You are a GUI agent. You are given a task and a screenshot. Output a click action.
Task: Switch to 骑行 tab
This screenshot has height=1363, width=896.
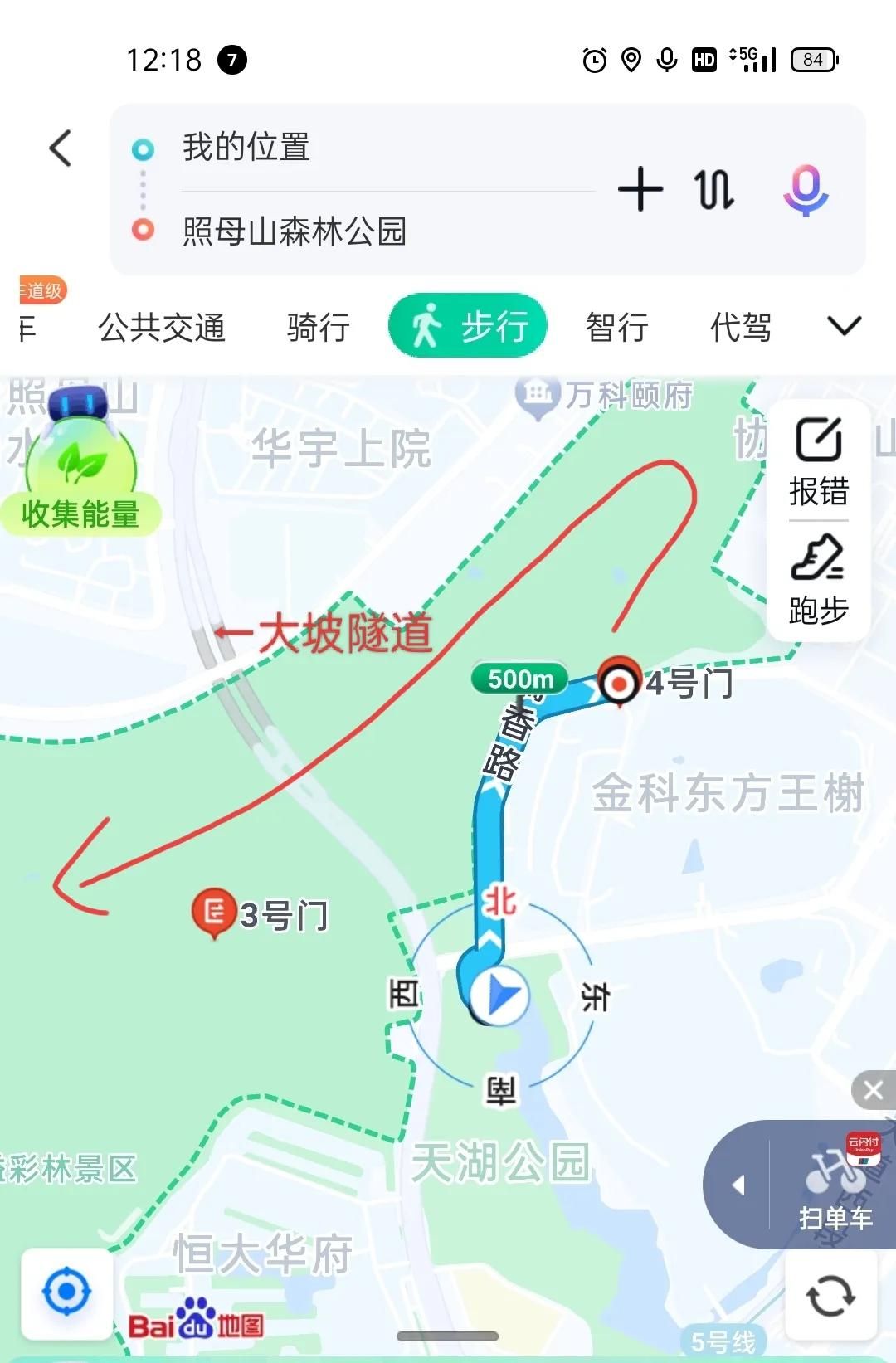click(318, 327)
